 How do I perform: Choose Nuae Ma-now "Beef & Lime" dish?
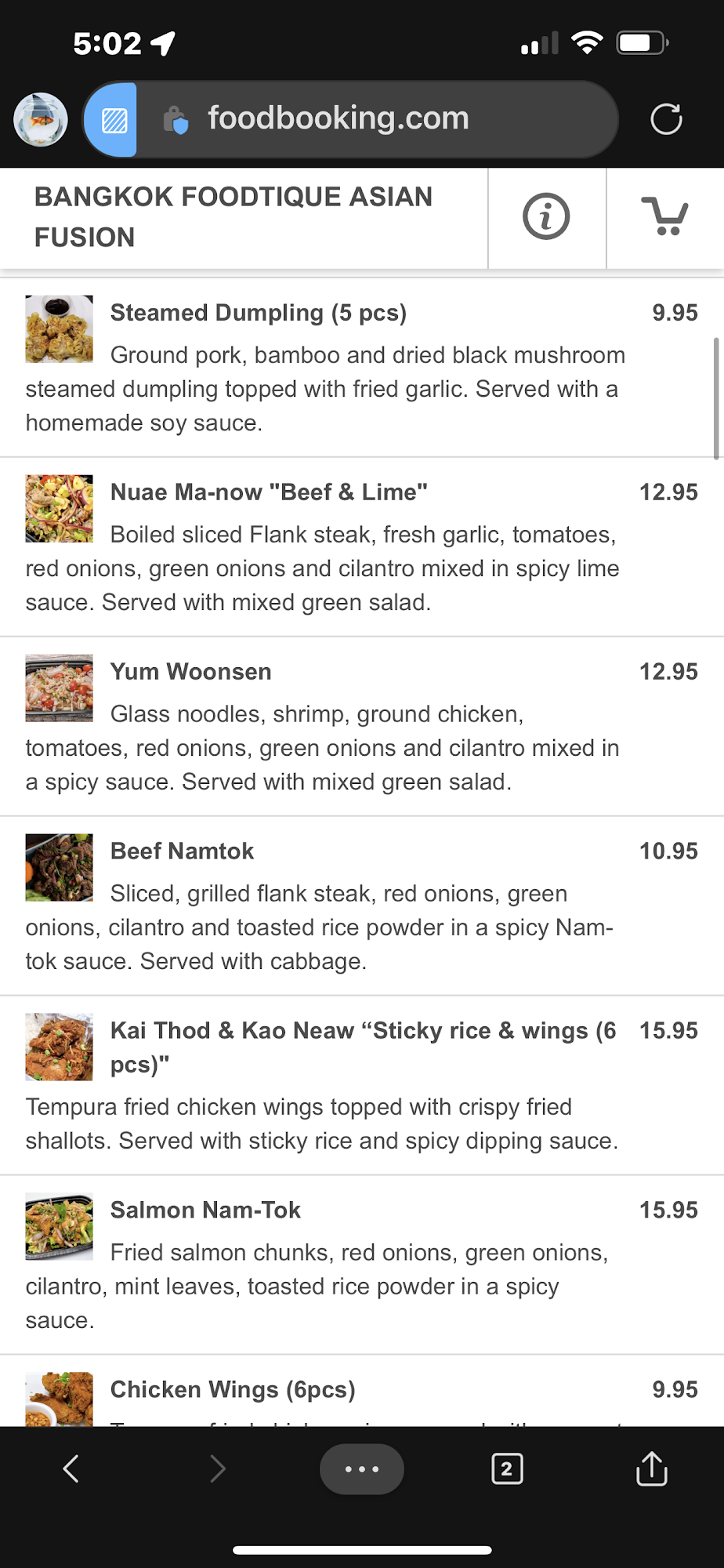(x=269, y=492)
